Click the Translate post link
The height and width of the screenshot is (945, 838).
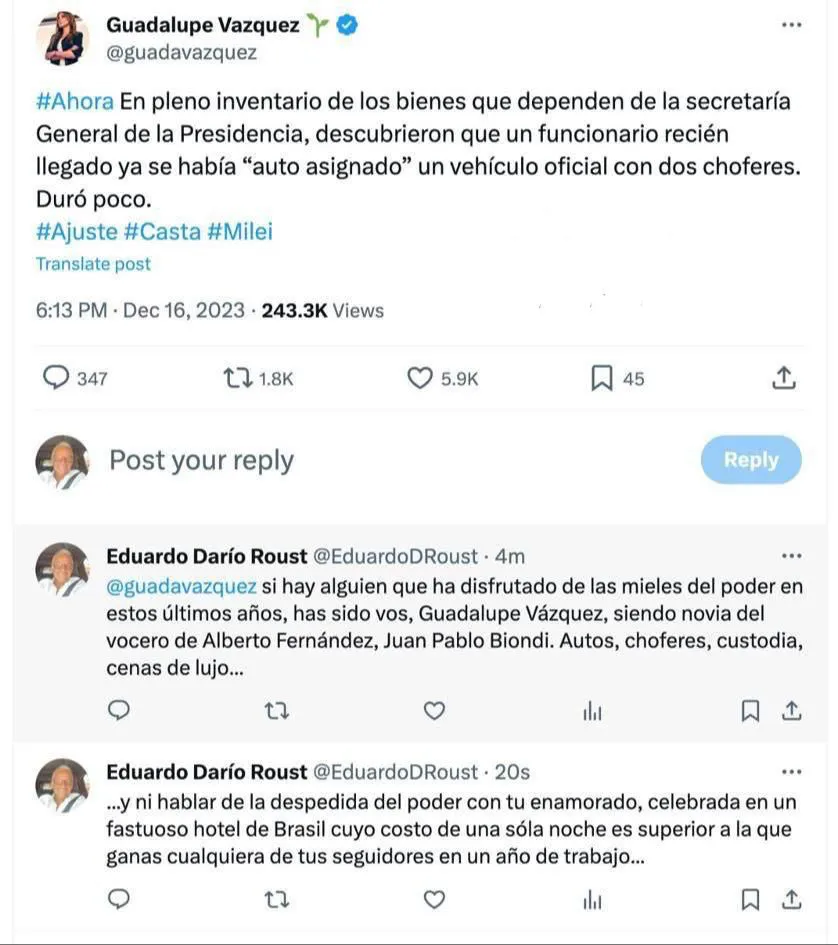point(93,263)
